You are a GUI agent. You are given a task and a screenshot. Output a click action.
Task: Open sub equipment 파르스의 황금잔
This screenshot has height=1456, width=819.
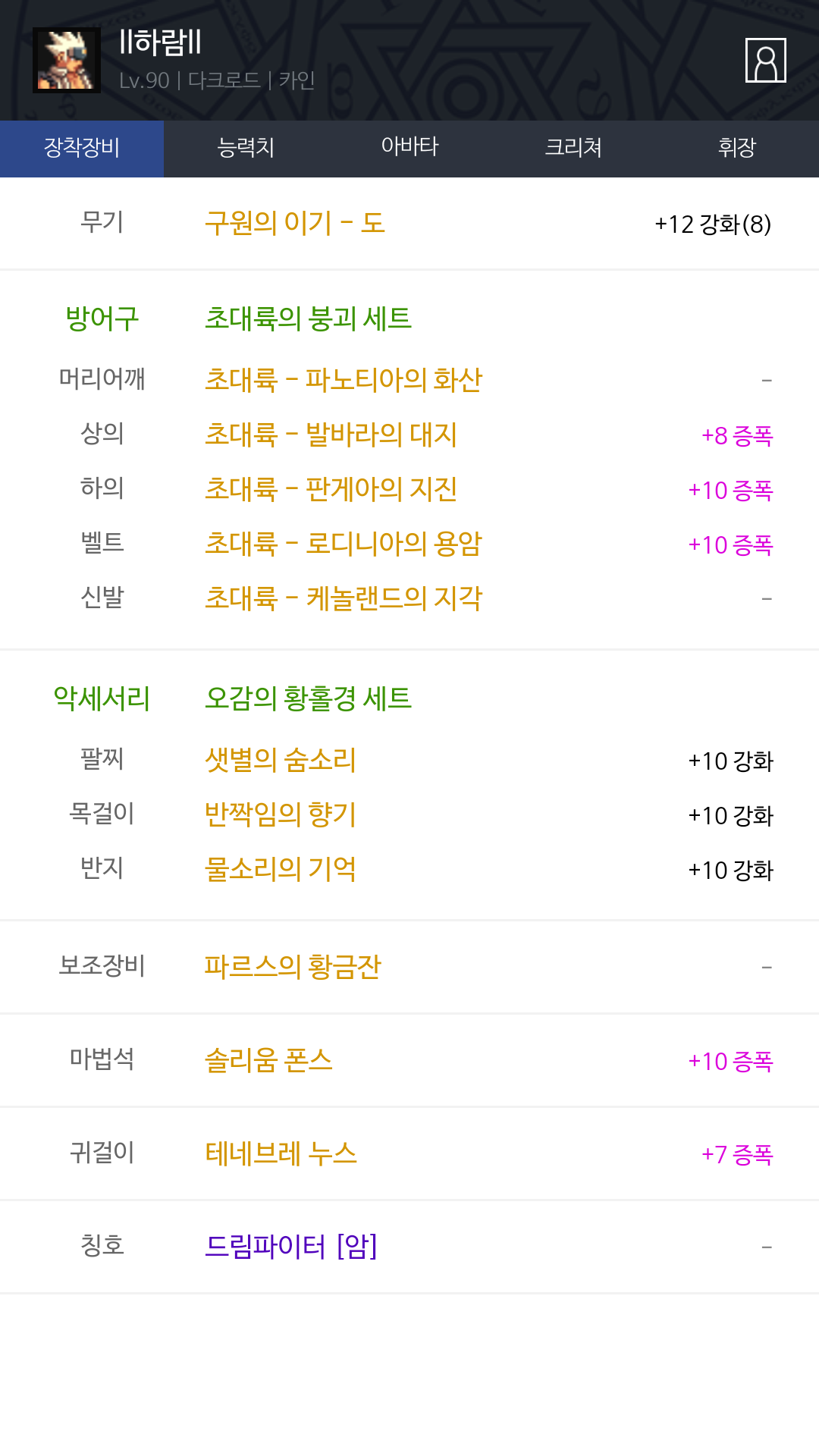(x=293, y=967)
